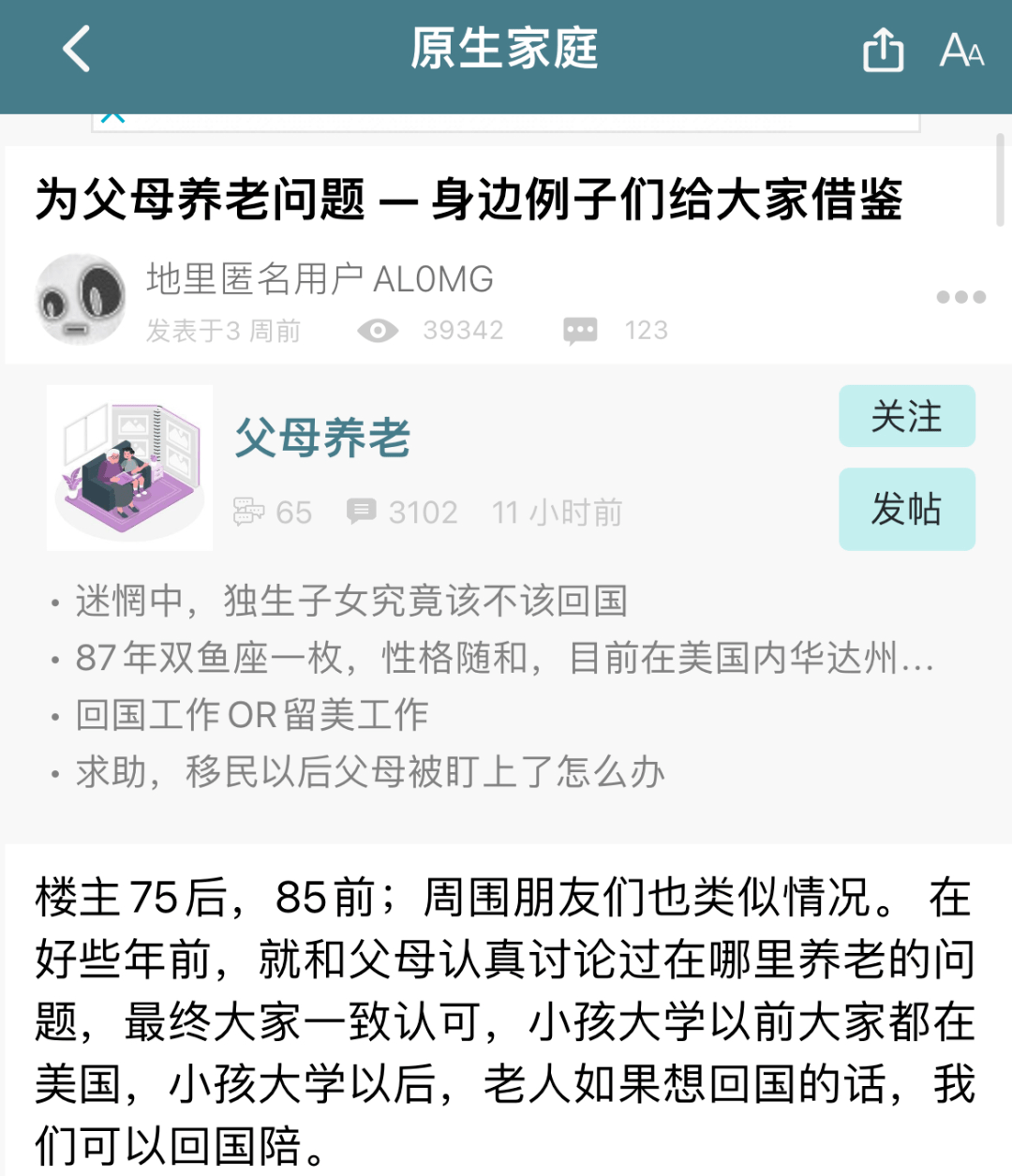Open anonymous user ALOMG's avatar
Screen dimensions: 1012x1176
(x=81, y=299)
